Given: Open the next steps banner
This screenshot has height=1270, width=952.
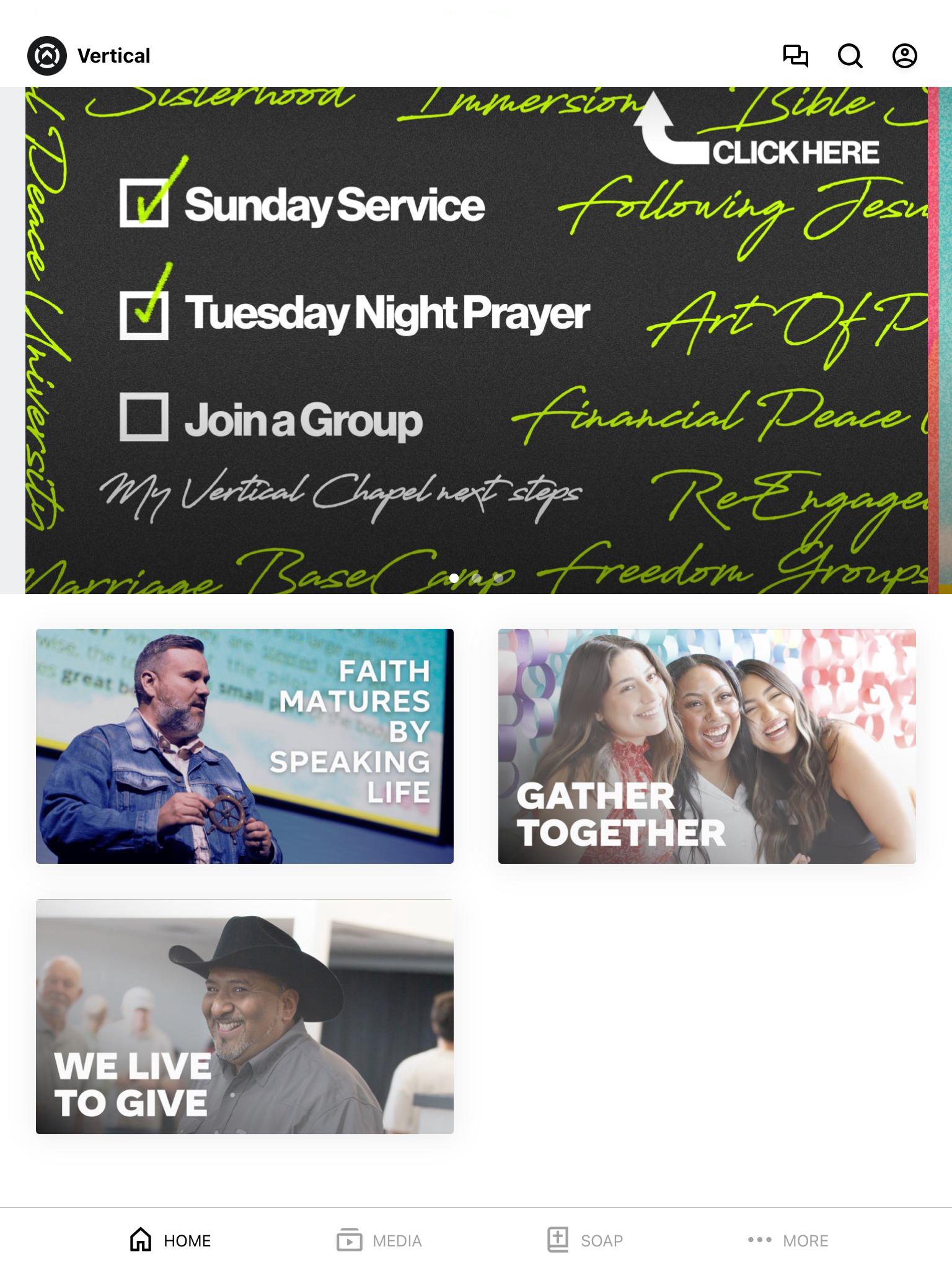Looking at the screenshot, I should (x=476, y=340).
